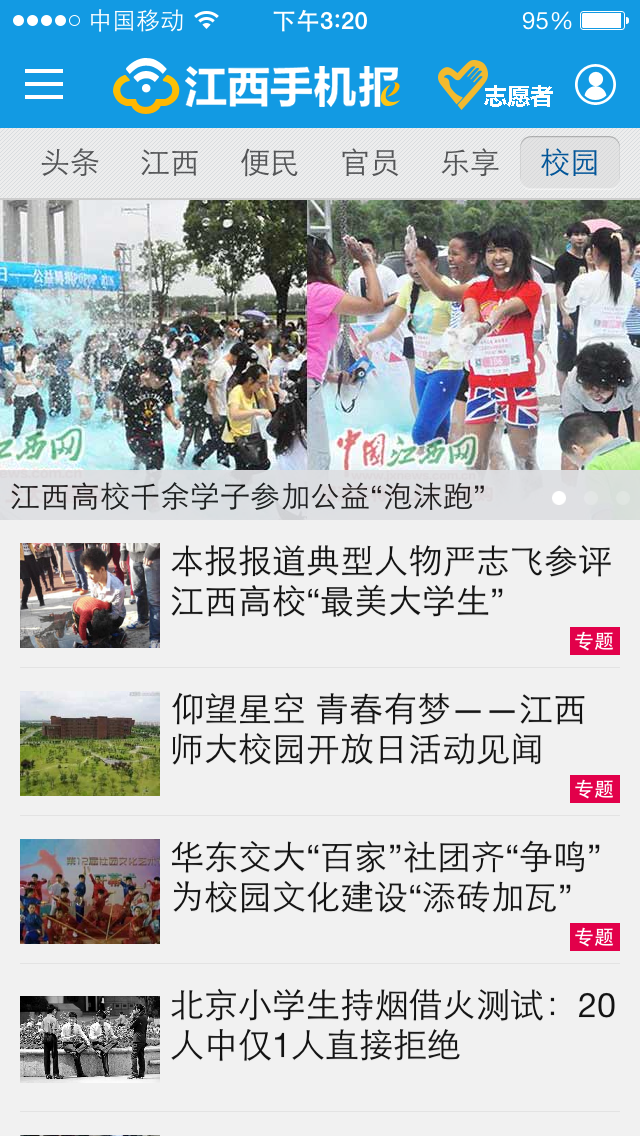Screen dimensions: 640x1136
Task: Select the 校园 tab
Action: [x=570, y=162]
